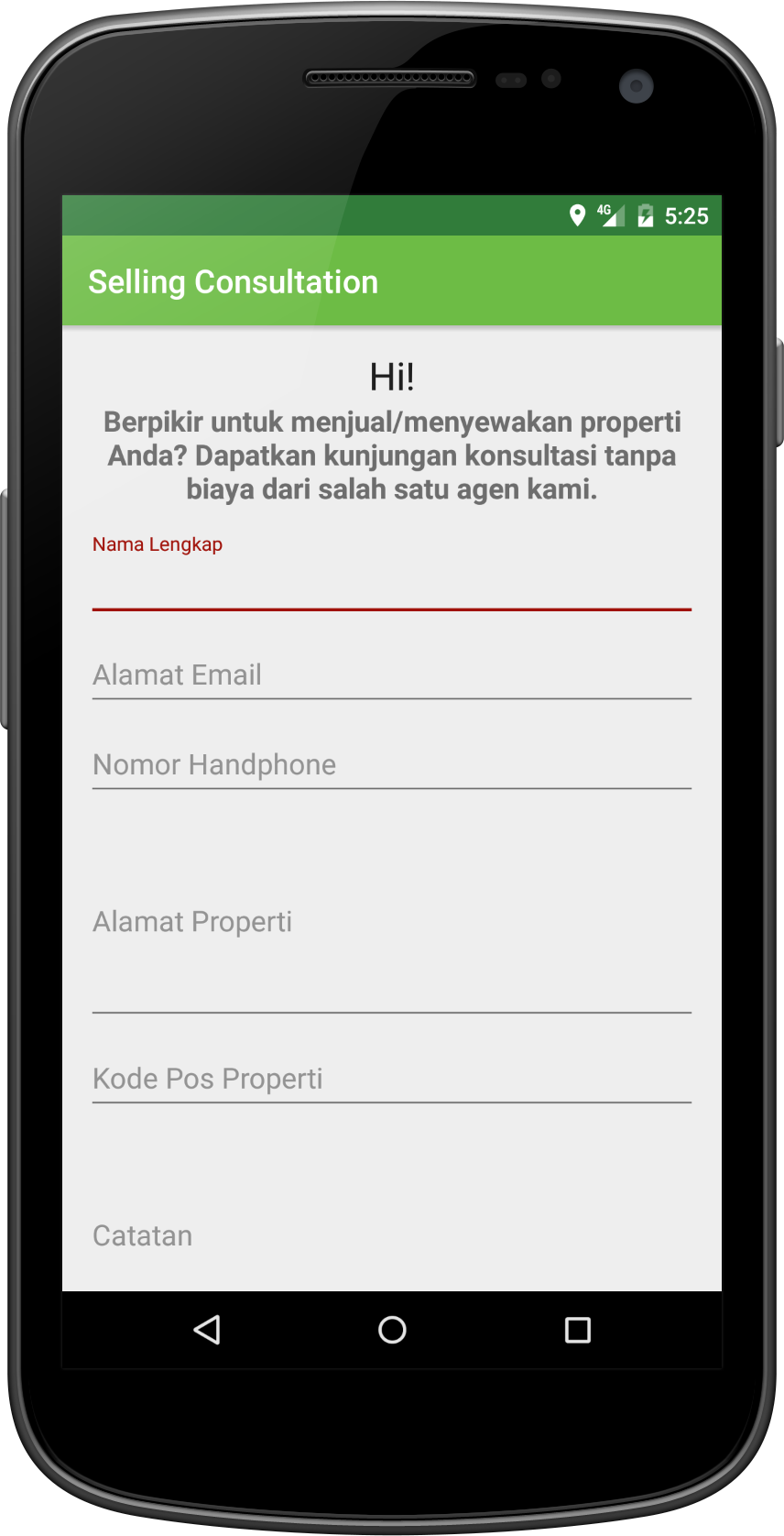Focus the Alamat Email field

(391, 675)
